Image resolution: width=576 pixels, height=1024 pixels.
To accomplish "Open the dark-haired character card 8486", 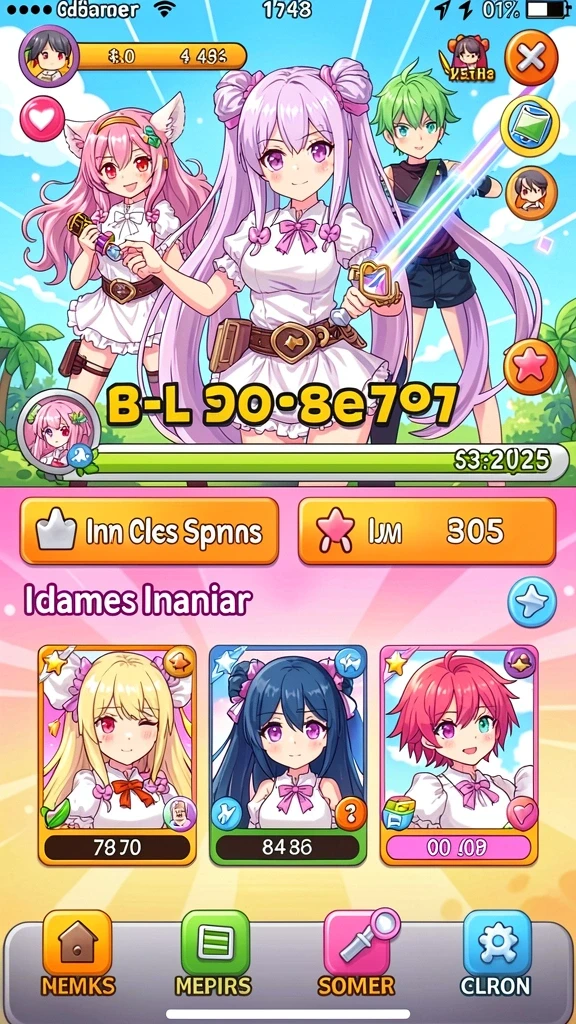I will click(x=287, y=755).
